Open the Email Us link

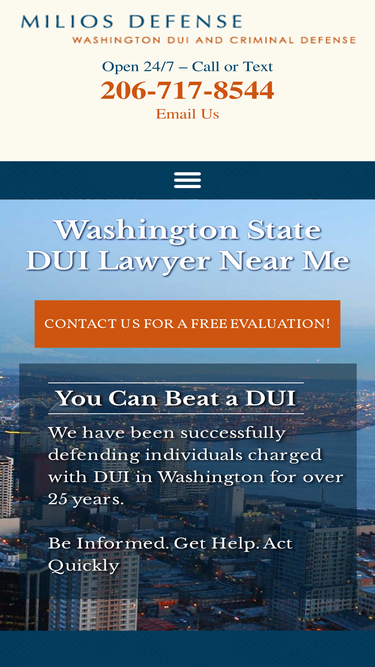pos(188,114)
